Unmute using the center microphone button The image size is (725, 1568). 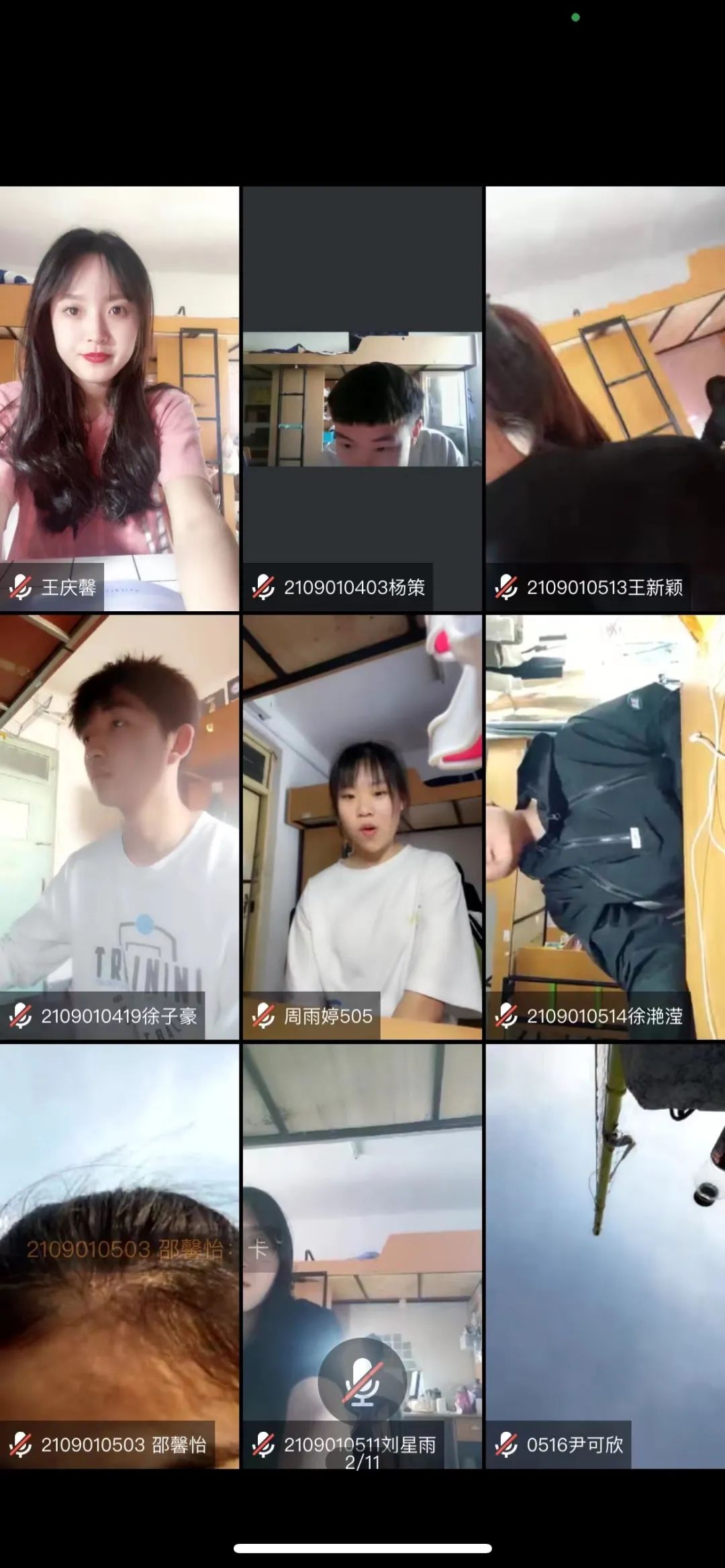coord(362,1381)
